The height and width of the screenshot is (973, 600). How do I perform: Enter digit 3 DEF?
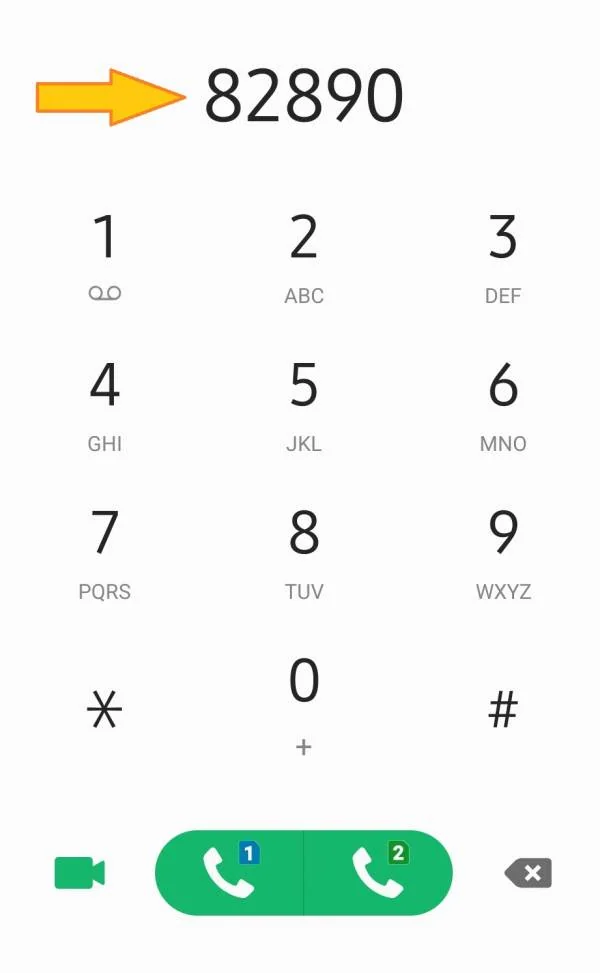click(x=502, y=256)
